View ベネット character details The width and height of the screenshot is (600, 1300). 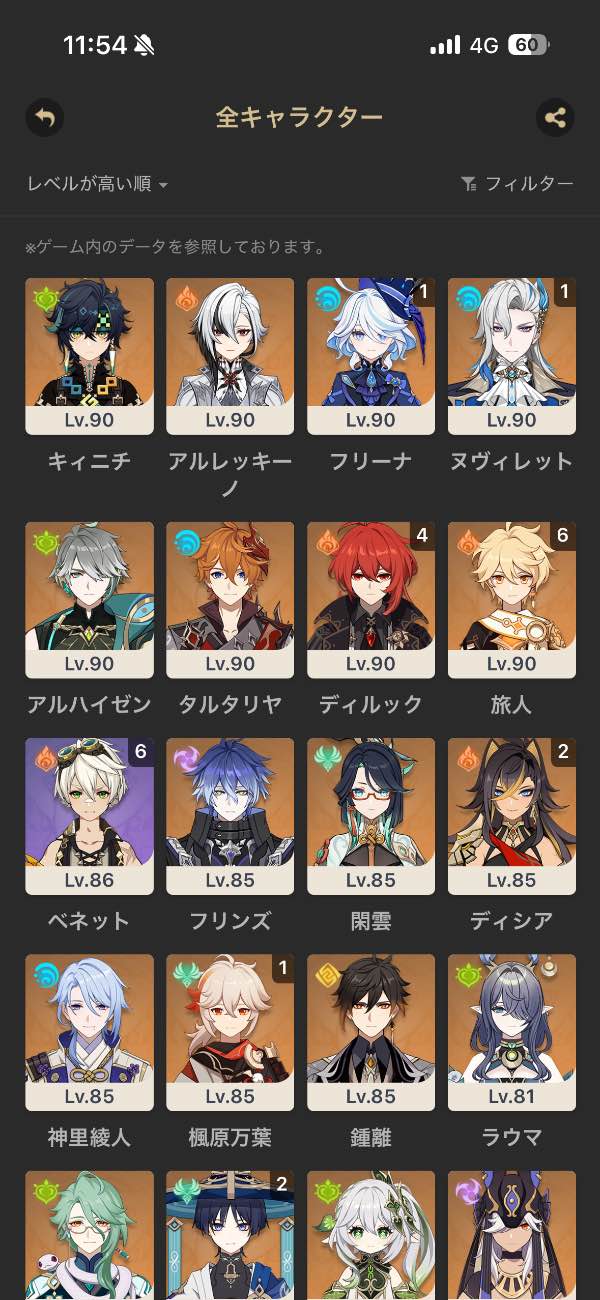89,816
